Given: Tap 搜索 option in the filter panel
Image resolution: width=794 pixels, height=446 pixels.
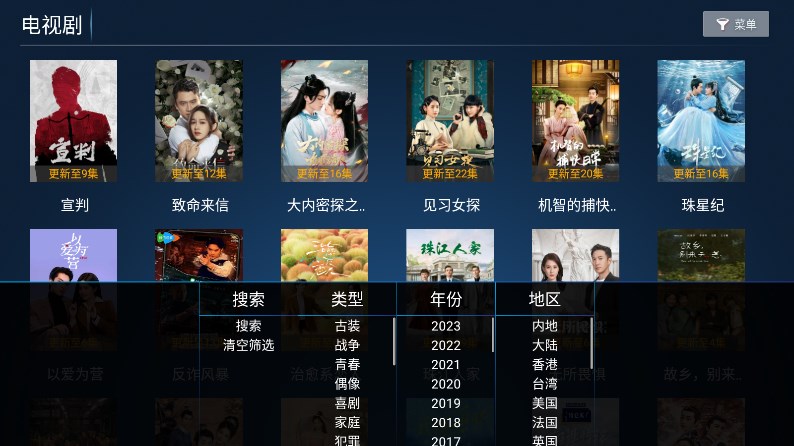Looking at the screenshot, I should click(x=248, y=326).
